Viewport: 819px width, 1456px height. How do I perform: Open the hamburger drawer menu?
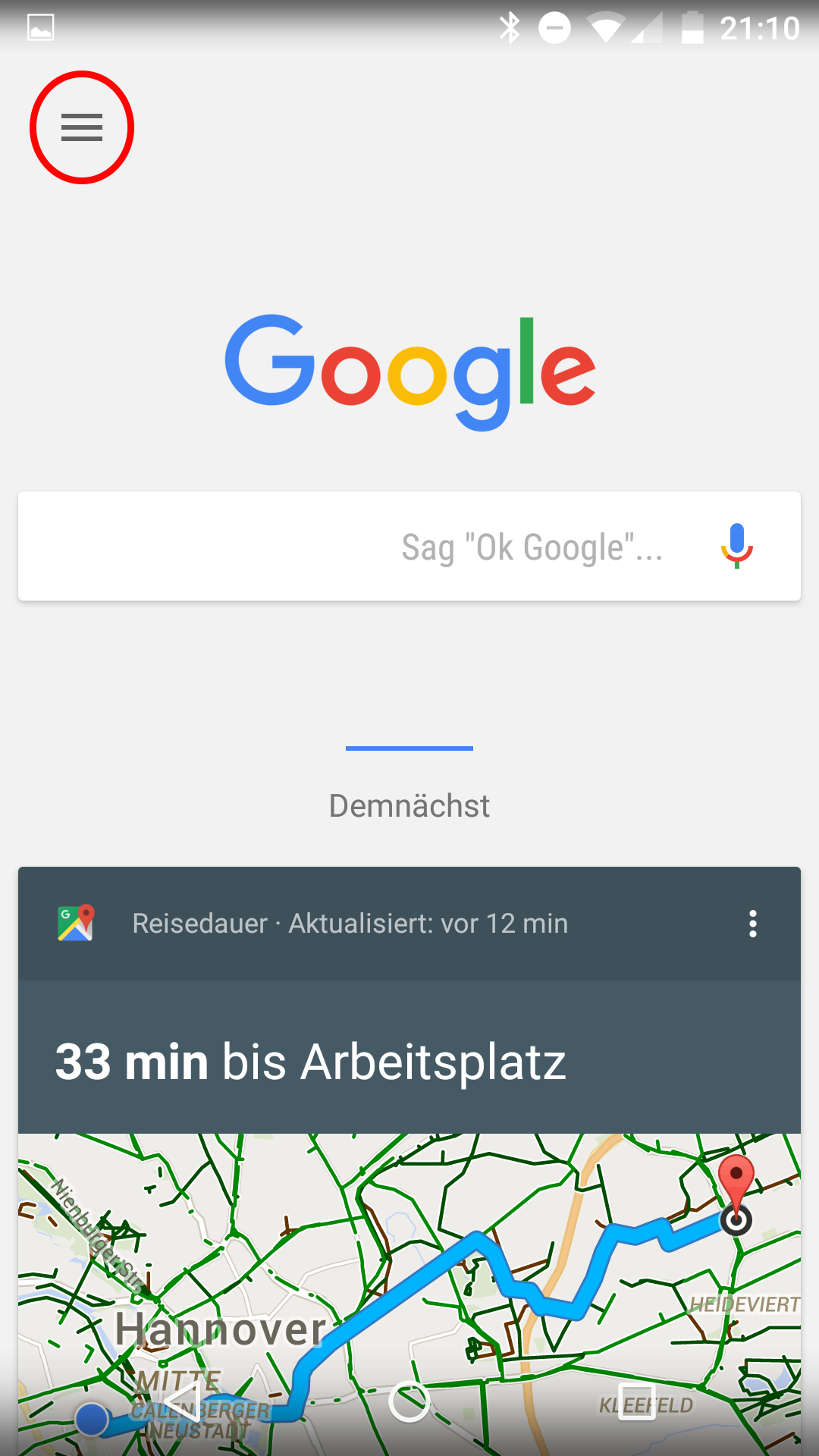click(x=82, y=127)
